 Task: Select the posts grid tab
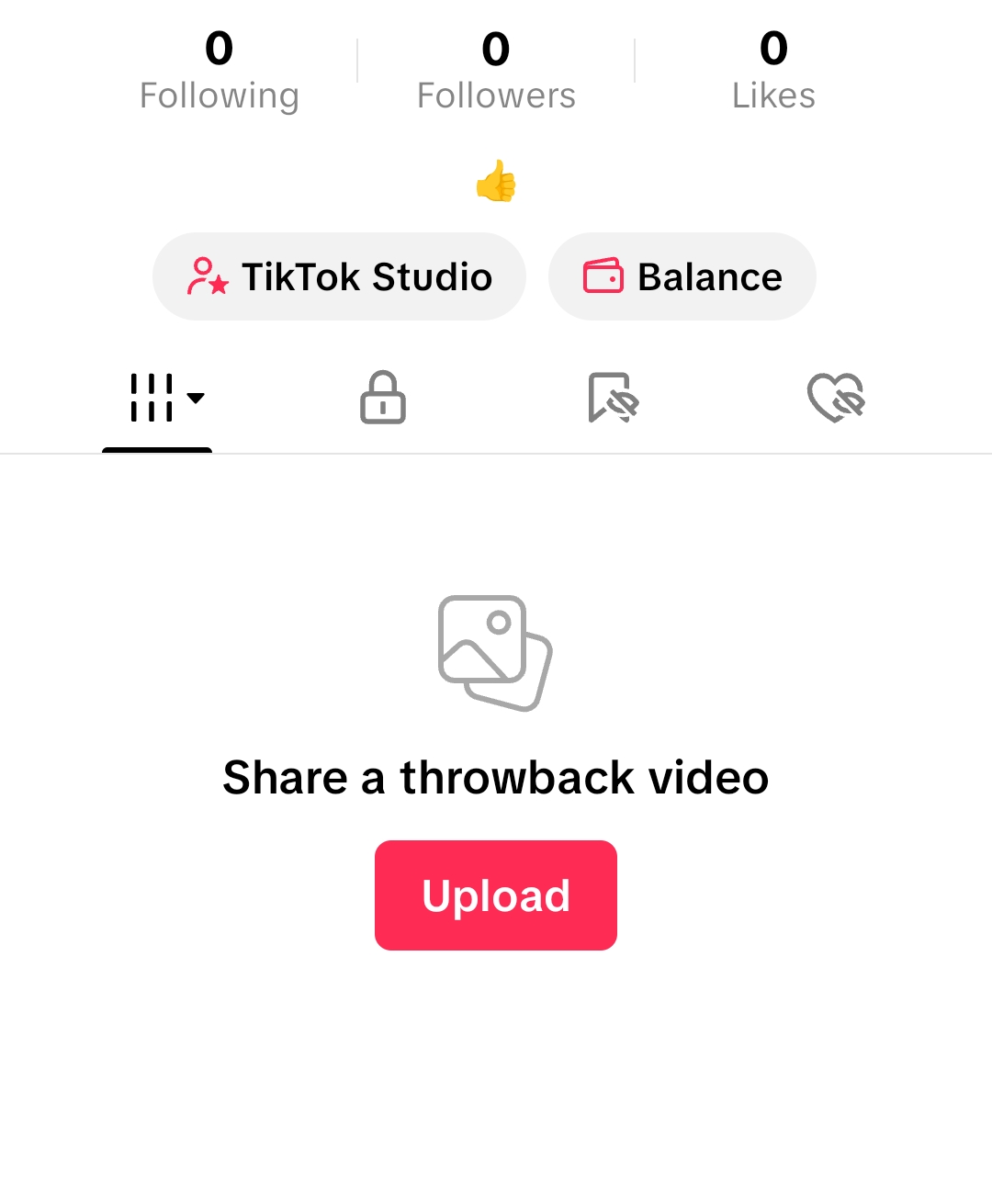click(x=158, y=398)
